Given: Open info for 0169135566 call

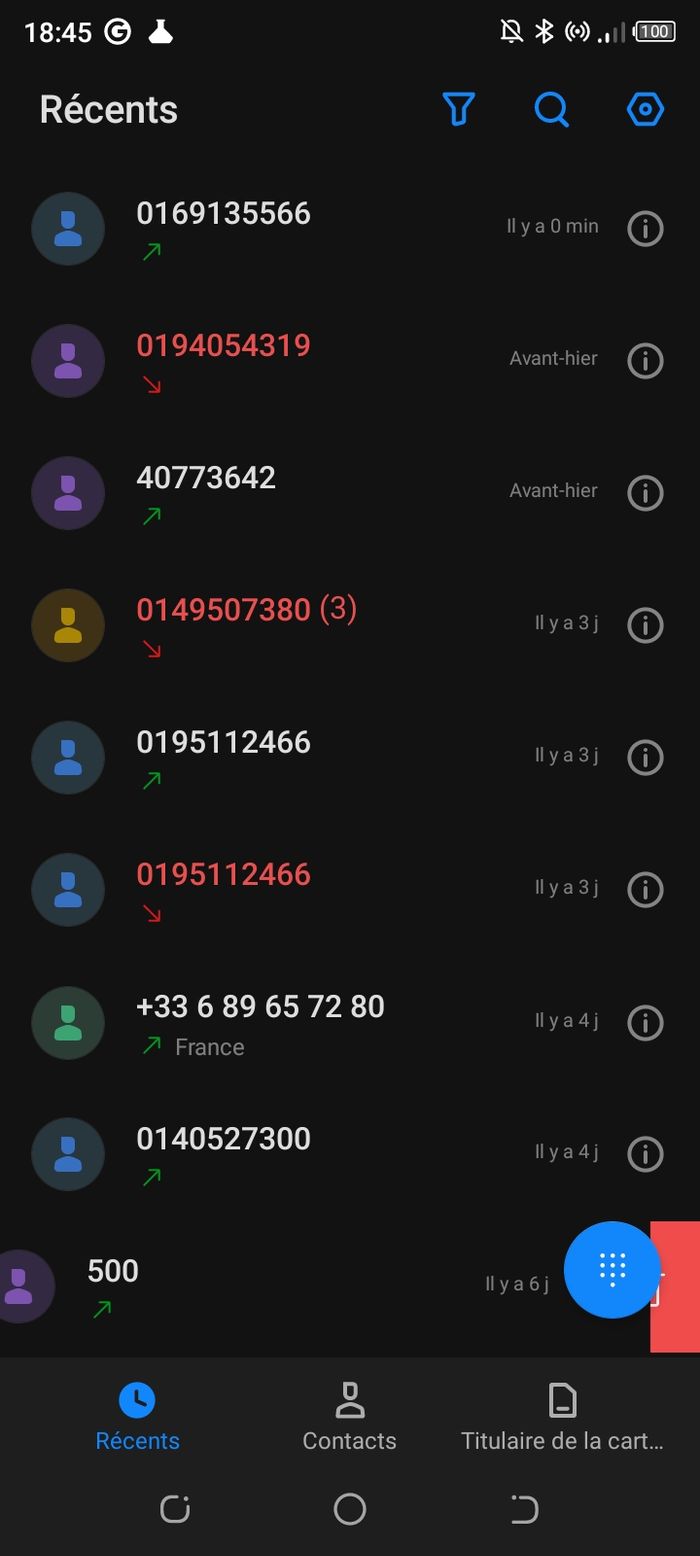Looking at the screenshot, I should click(645, 228).
